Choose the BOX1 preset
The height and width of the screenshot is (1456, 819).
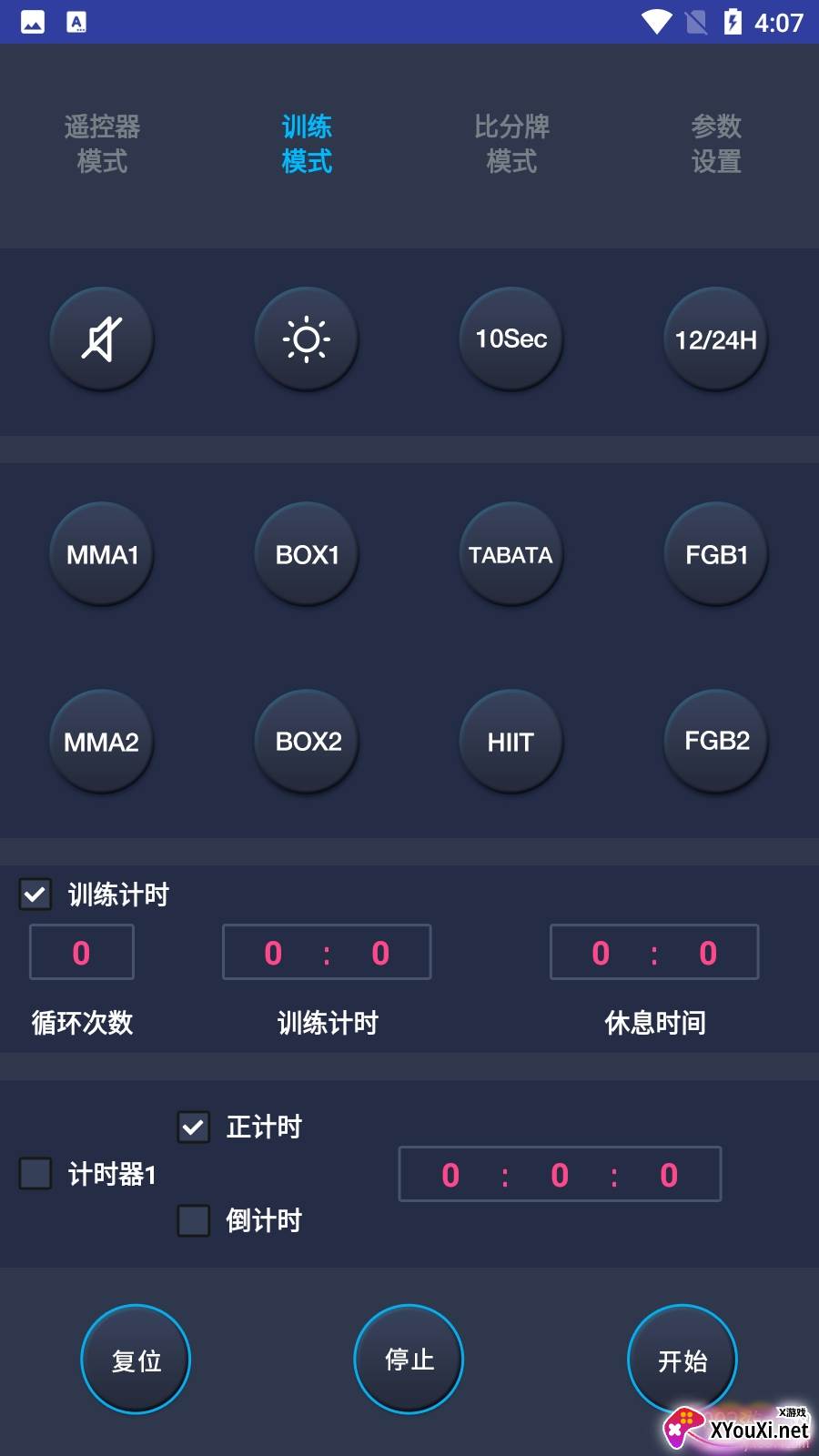307,554
